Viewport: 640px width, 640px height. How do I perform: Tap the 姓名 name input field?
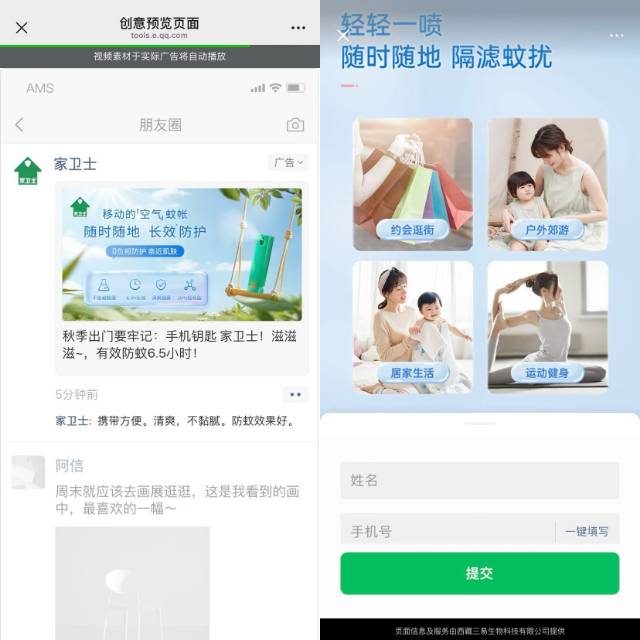(x=479, y=480)
